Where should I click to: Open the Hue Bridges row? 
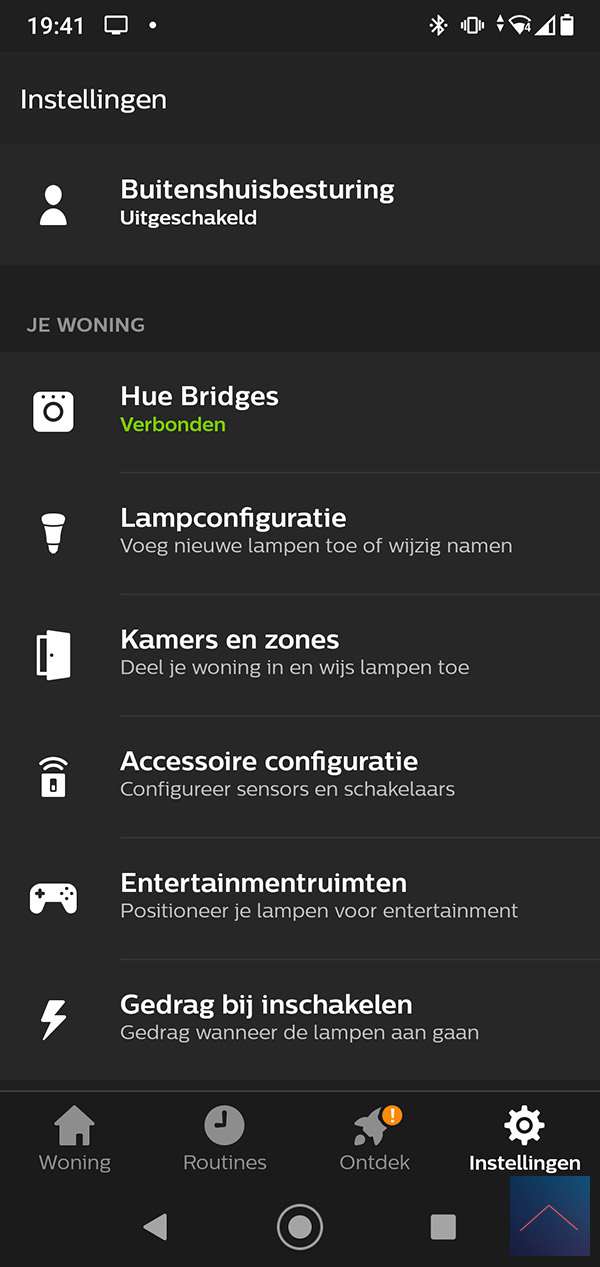pyautogui.click(x=300, y=410)
